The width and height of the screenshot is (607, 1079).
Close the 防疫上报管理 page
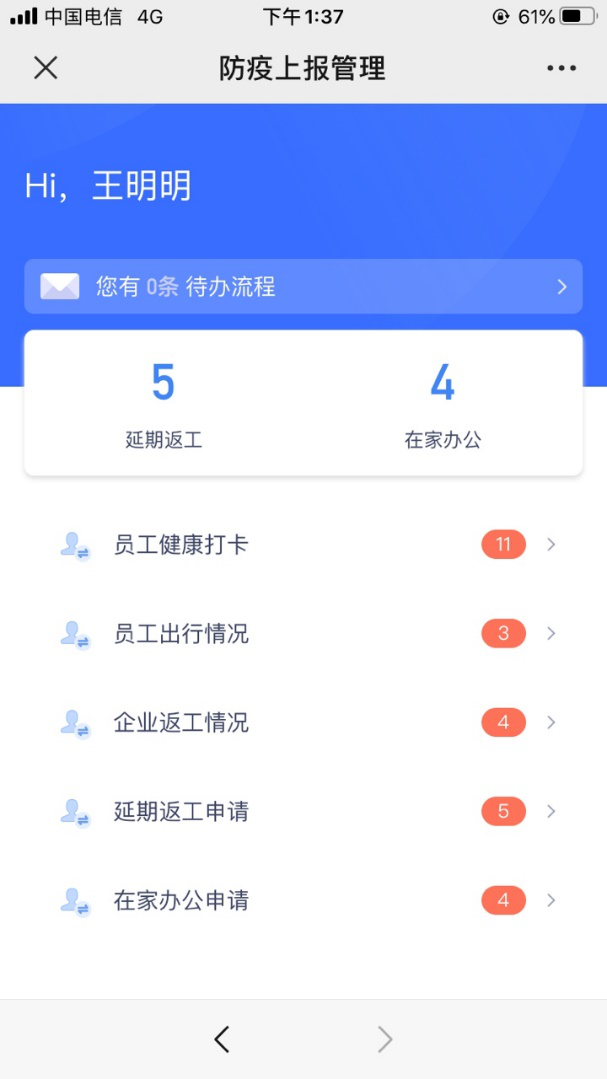(45, 67)
